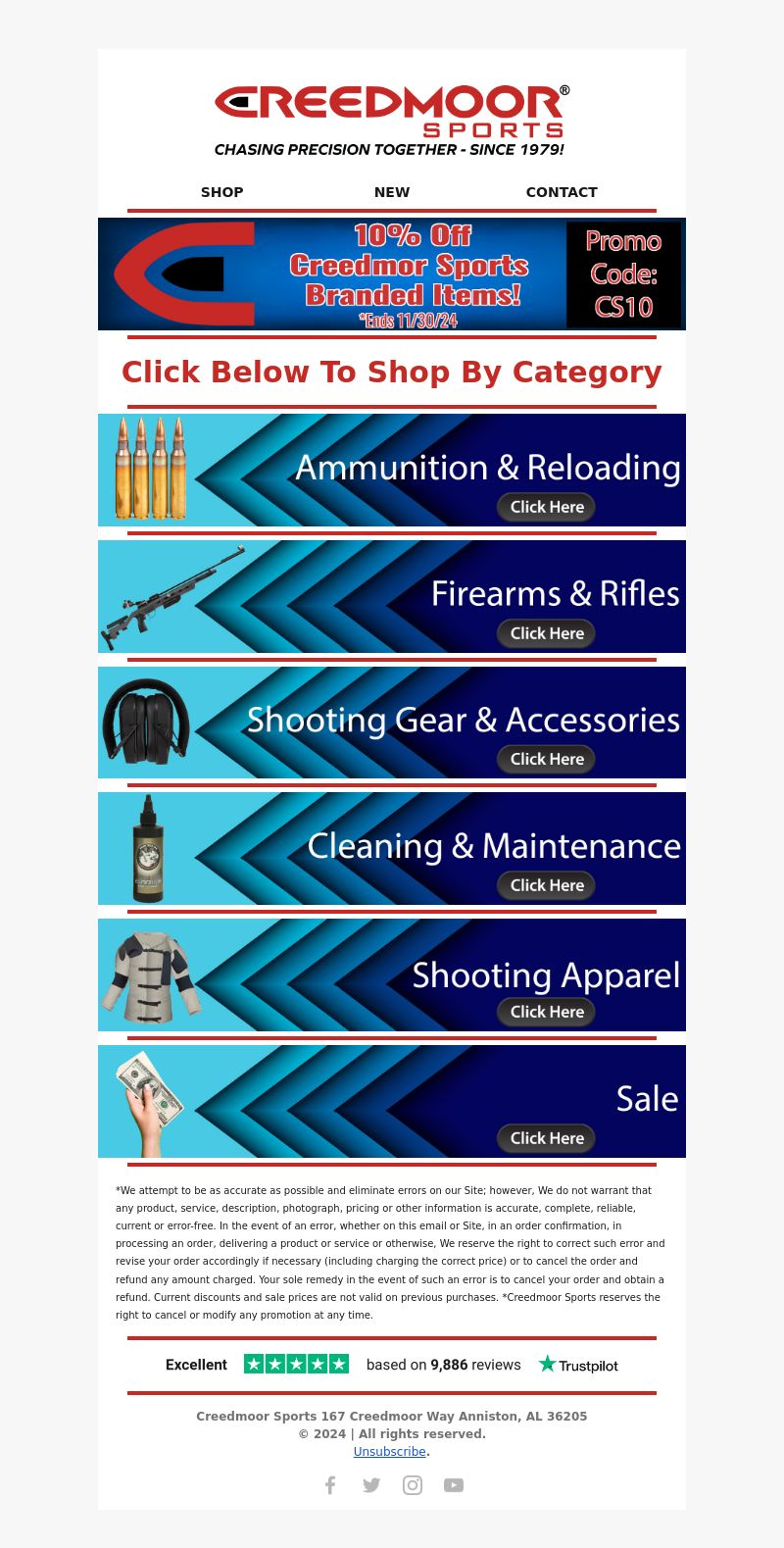Screen dimensions: 784x1548
Task: Open the Twitter icon in footer
Action: (371, 1485)
